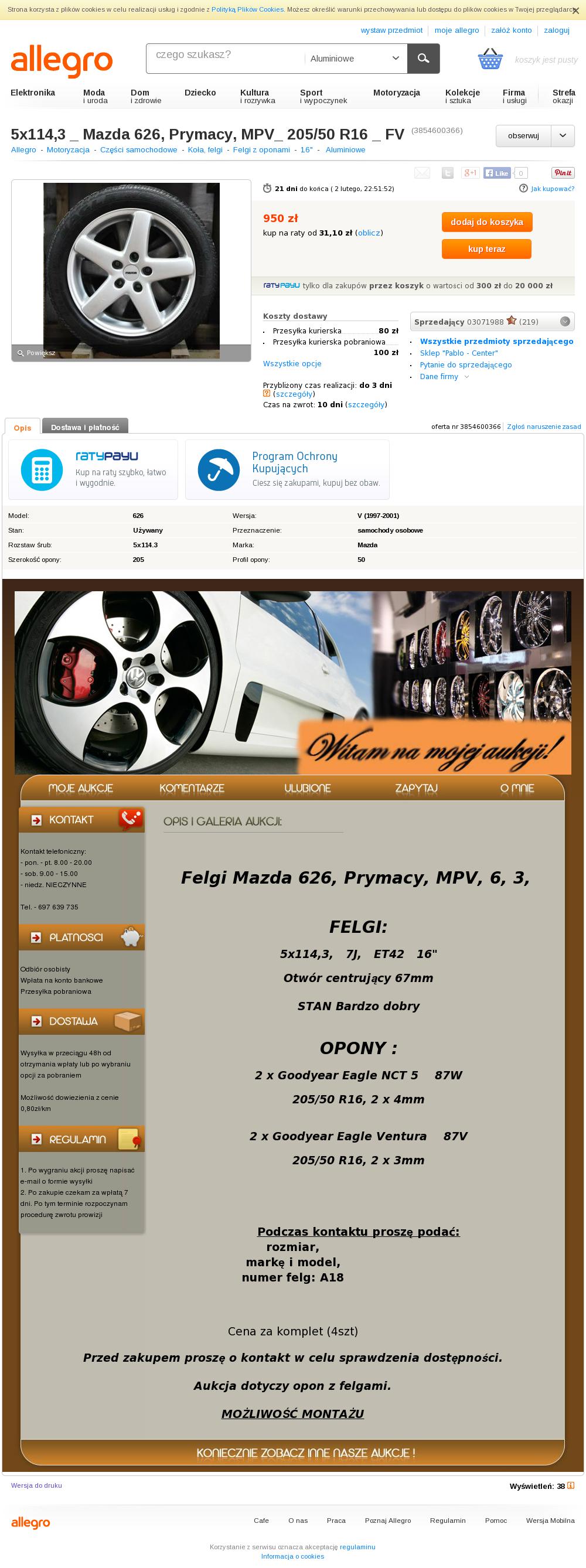Open 'Zgłoś naruszenie zasad' report link

[543, 427]
